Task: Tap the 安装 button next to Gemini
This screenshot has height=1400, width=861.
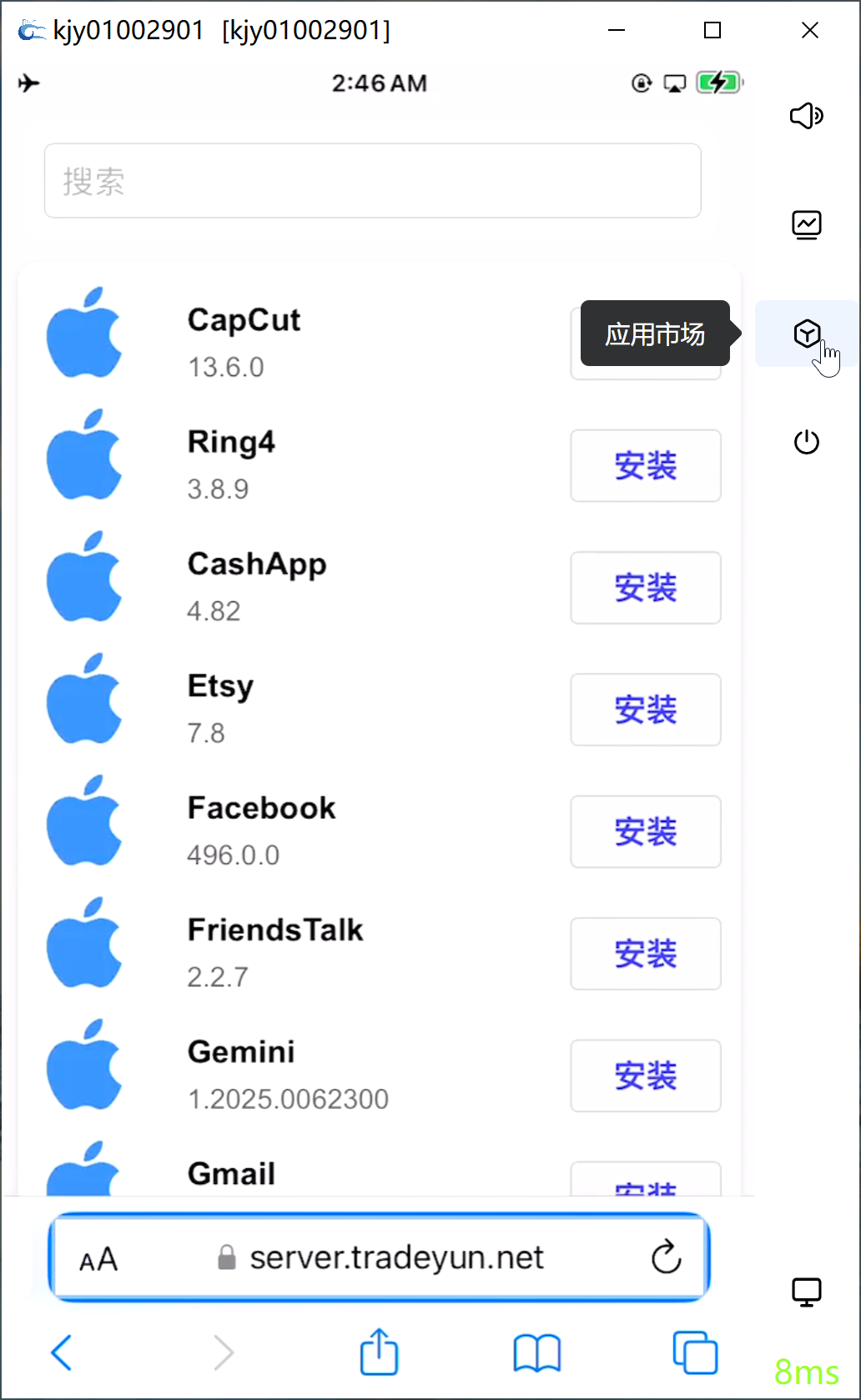Action: (645, 1076)
